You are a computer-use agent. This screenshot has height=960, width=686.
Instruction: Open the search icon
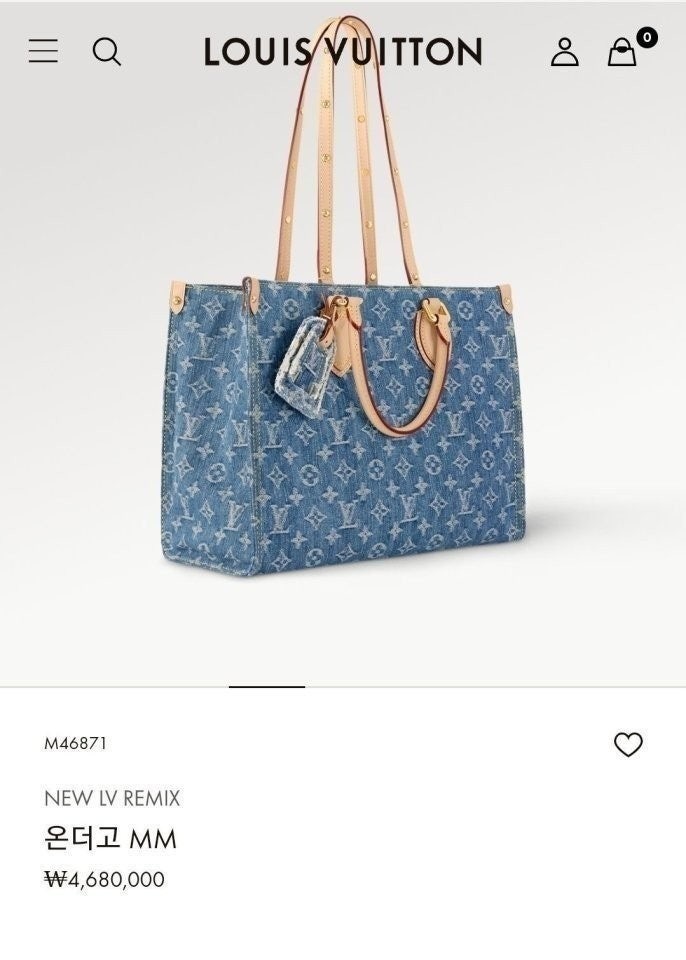pyautogui.click(x=107, y=51)
